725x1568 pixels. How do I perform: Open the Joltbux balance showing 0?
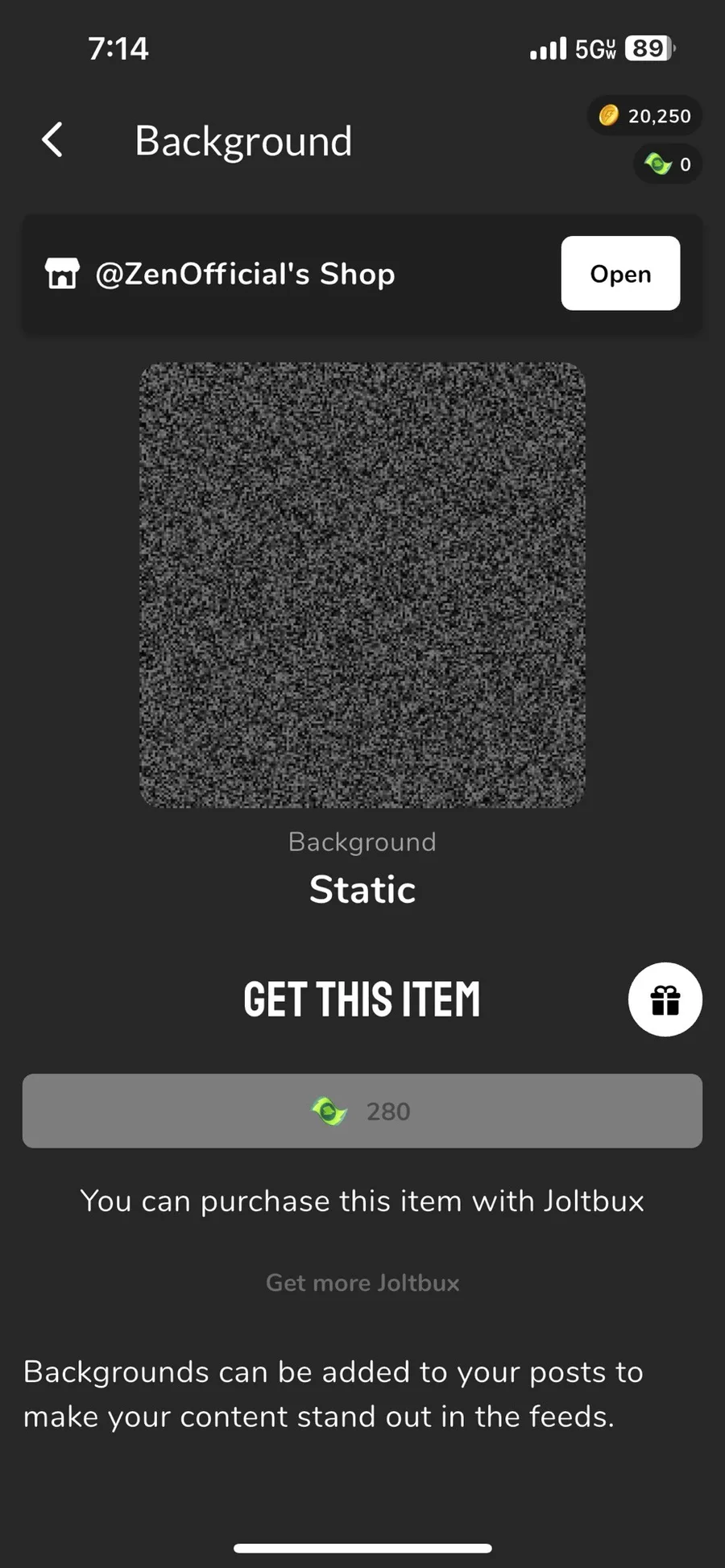point(667,164)
